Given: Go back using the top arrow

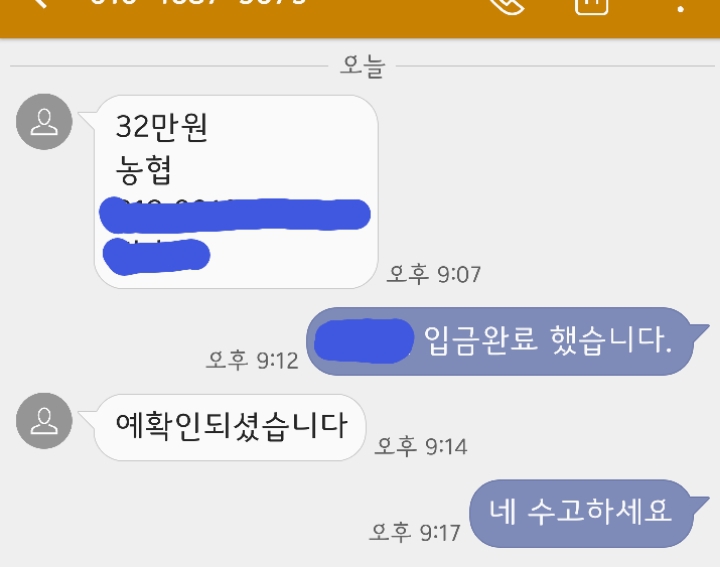Looking at the screenshot, I should (x=40, y=5).
